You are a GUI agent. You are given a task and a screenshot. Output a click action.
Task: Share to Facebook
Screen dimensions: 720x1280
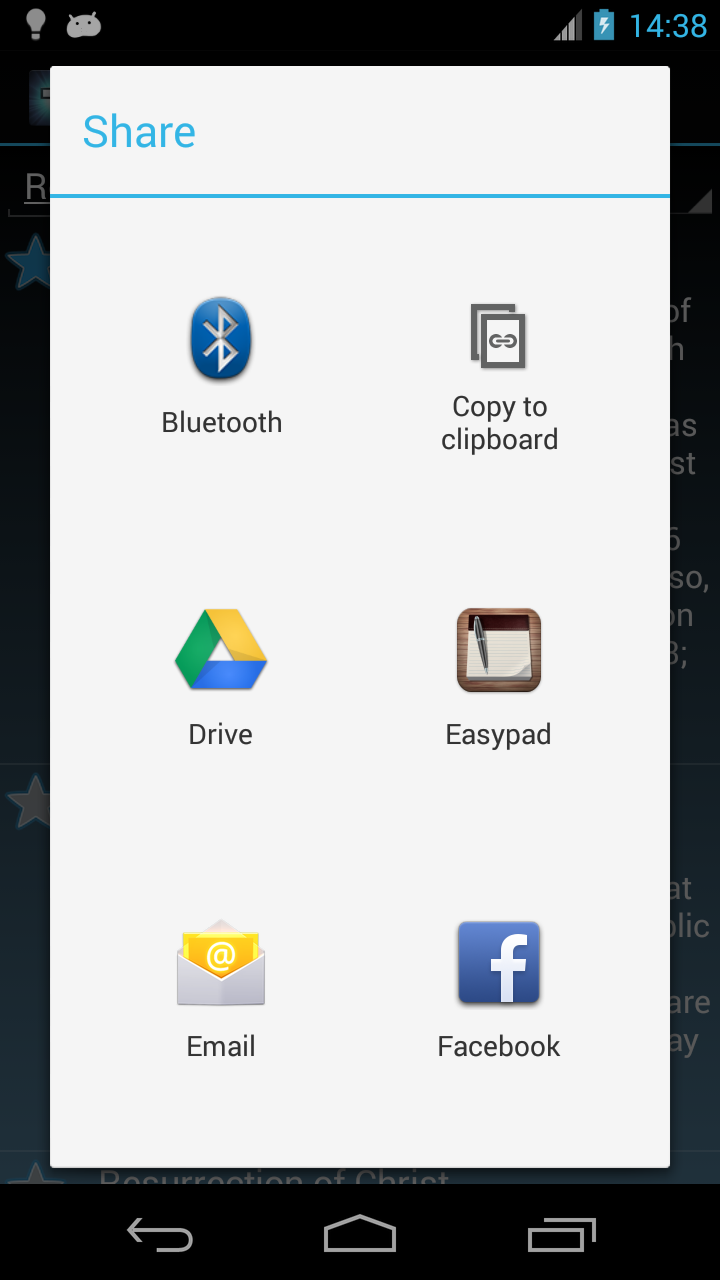click(499, 990)
